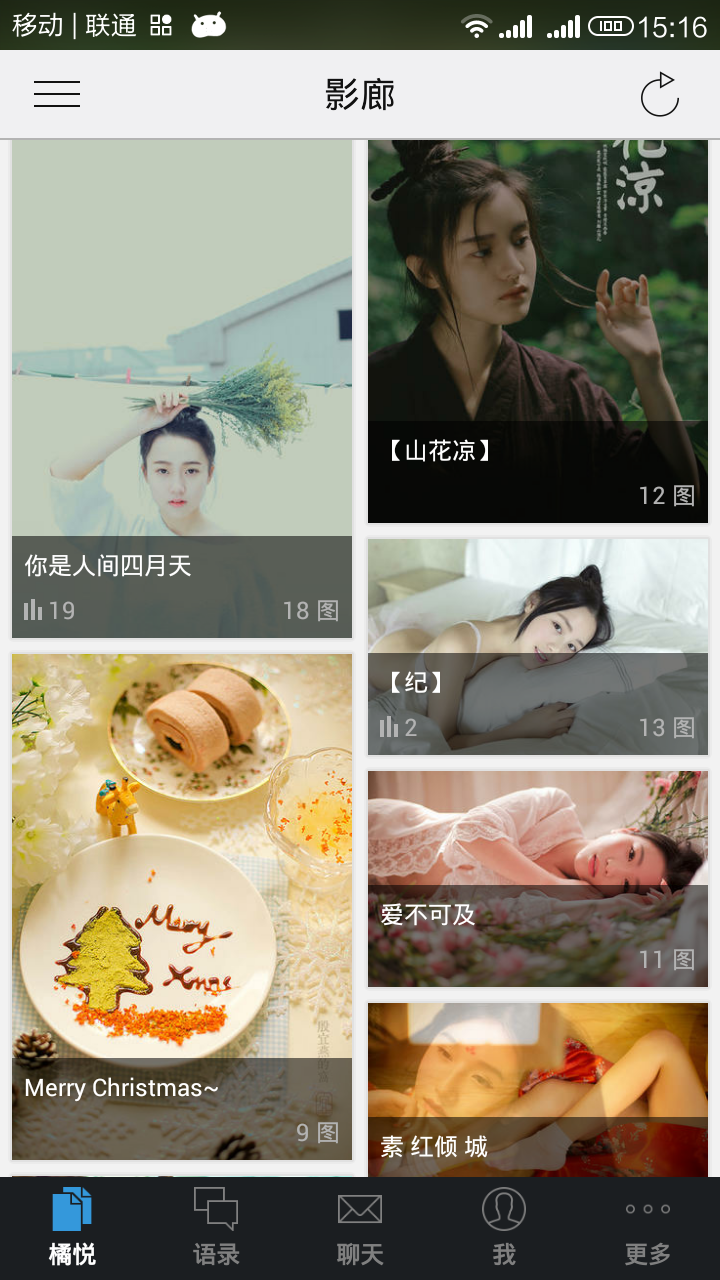Image resolution: width=720 pixels, height=1280 pixels.
Task: Refresh the 影廊 gallery
Action: point(659,95)
